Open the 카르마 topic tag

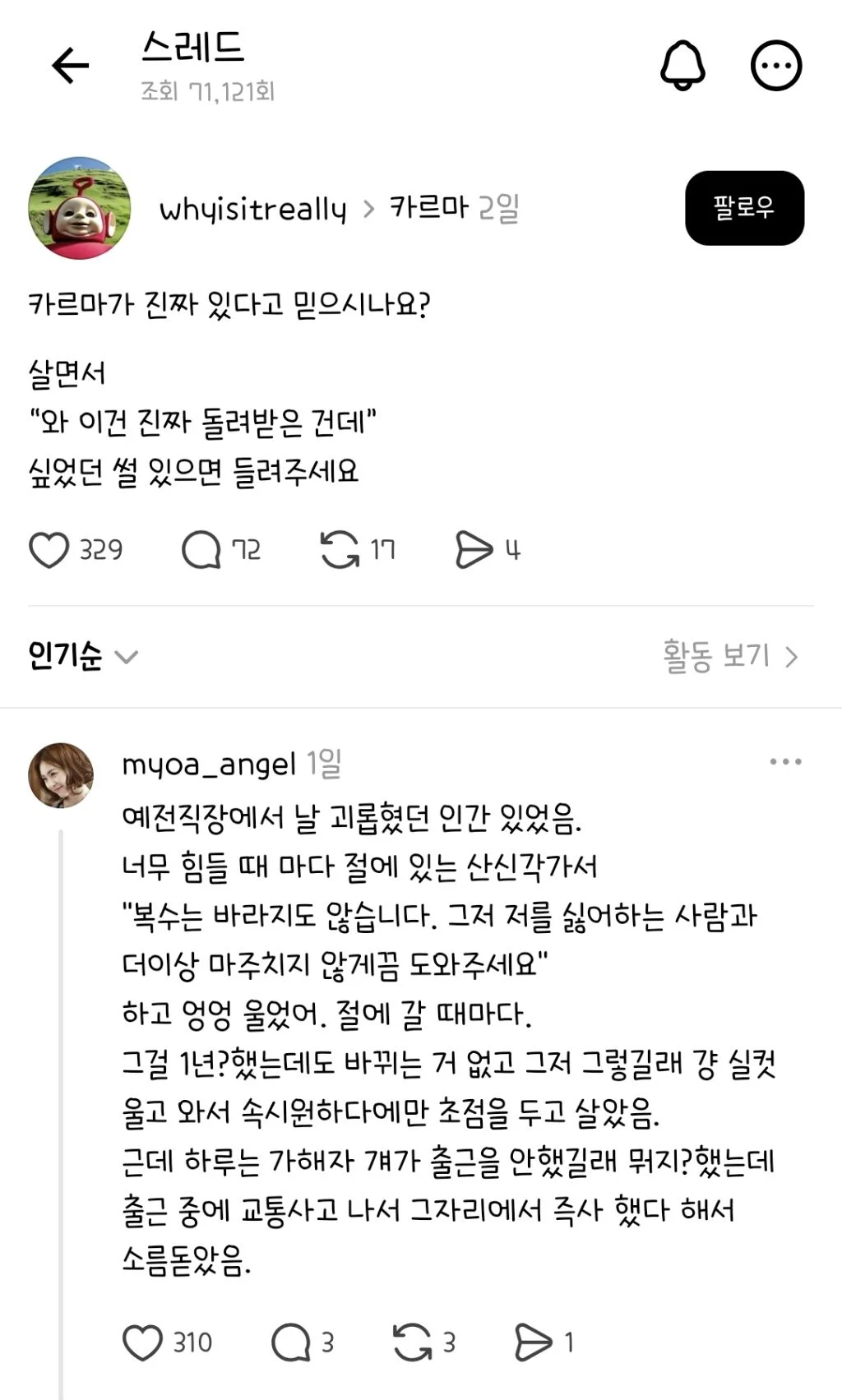[428, 207]
